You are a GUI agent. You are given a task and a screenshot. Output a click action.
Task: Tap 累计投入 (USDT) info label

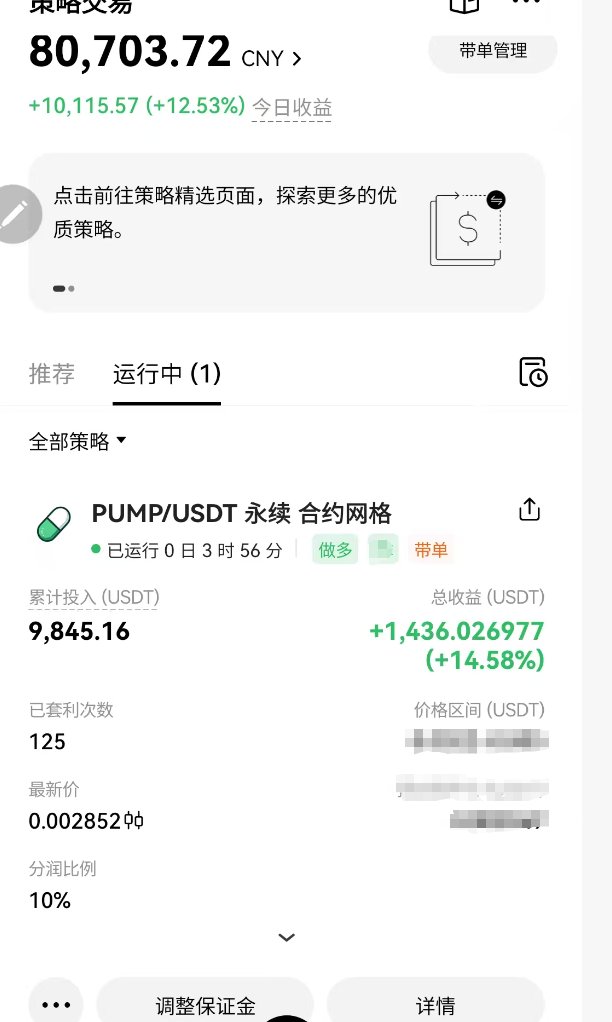coord(94,597)
